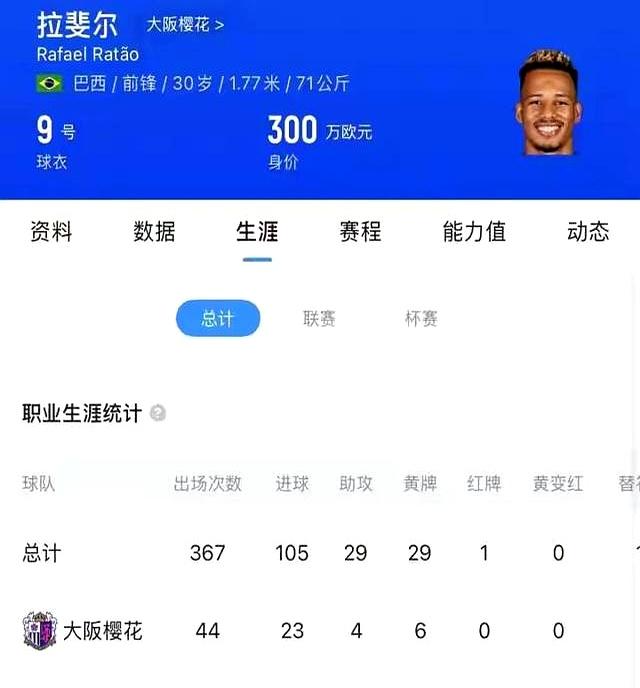Viewport: 640px width, 688px height.
Task: Switch to the 数据 tab
Action: pos(154,232)
